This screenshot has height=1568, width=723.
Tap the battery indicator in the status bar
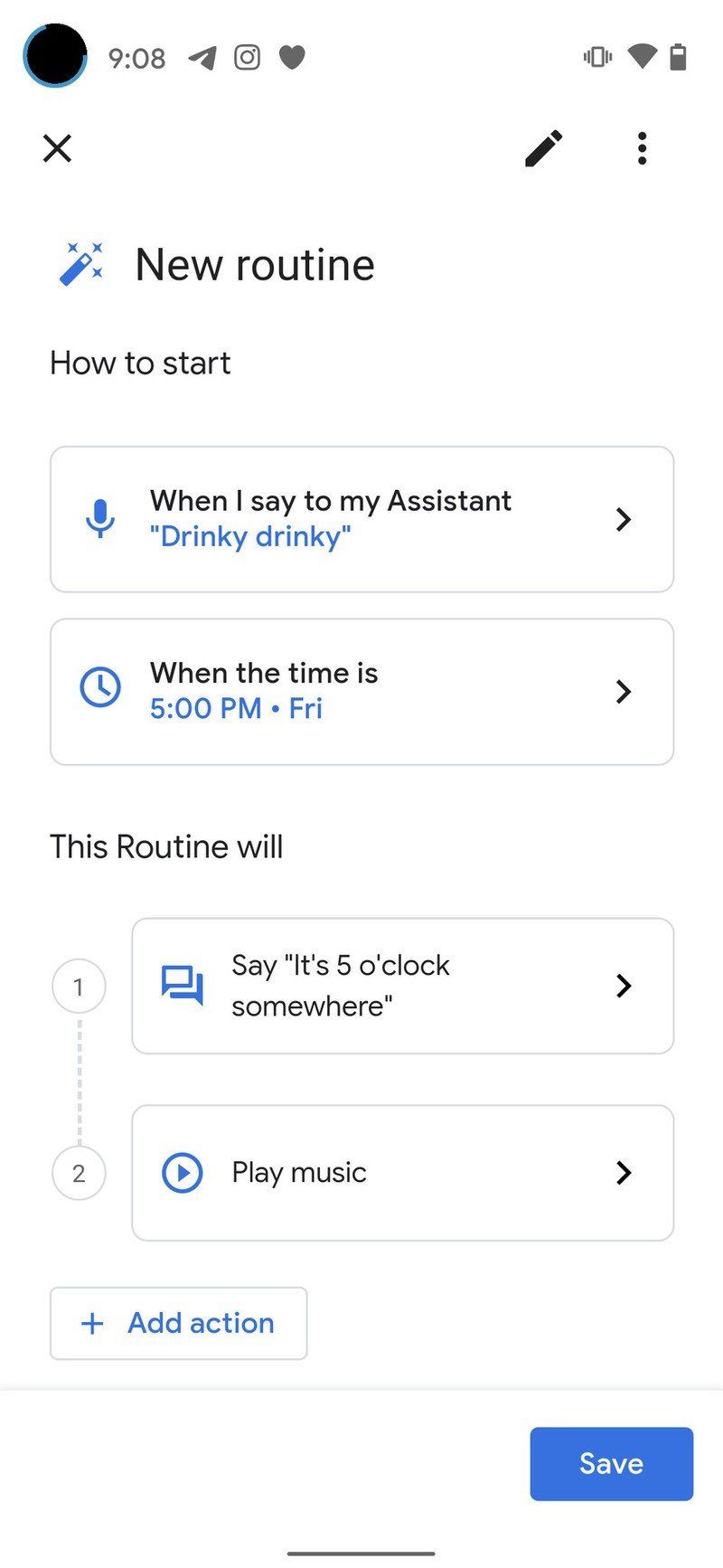679,56
